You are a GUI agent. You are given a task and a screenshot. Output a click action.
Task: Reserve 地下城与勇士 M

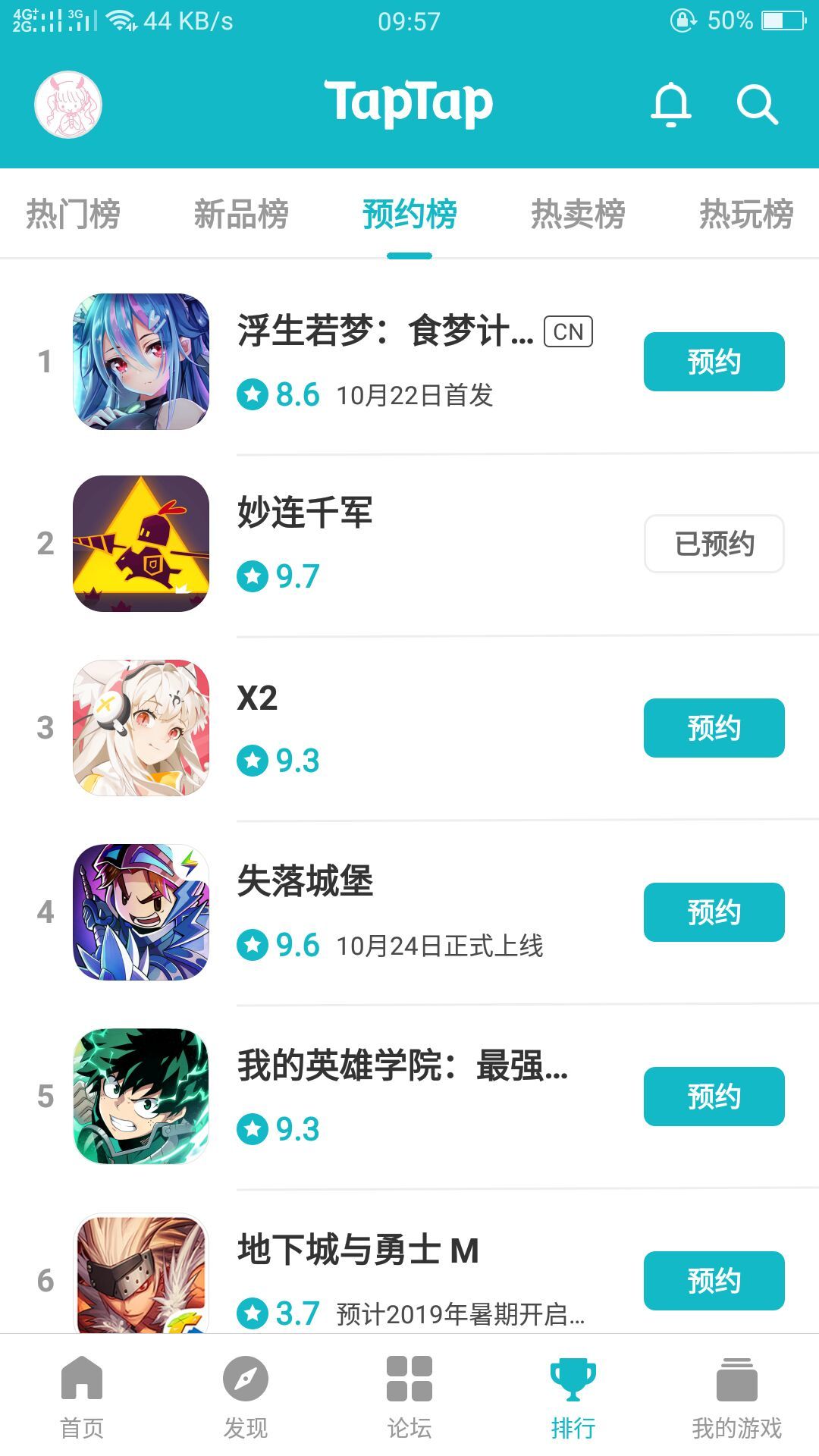tap(714, 1281)
